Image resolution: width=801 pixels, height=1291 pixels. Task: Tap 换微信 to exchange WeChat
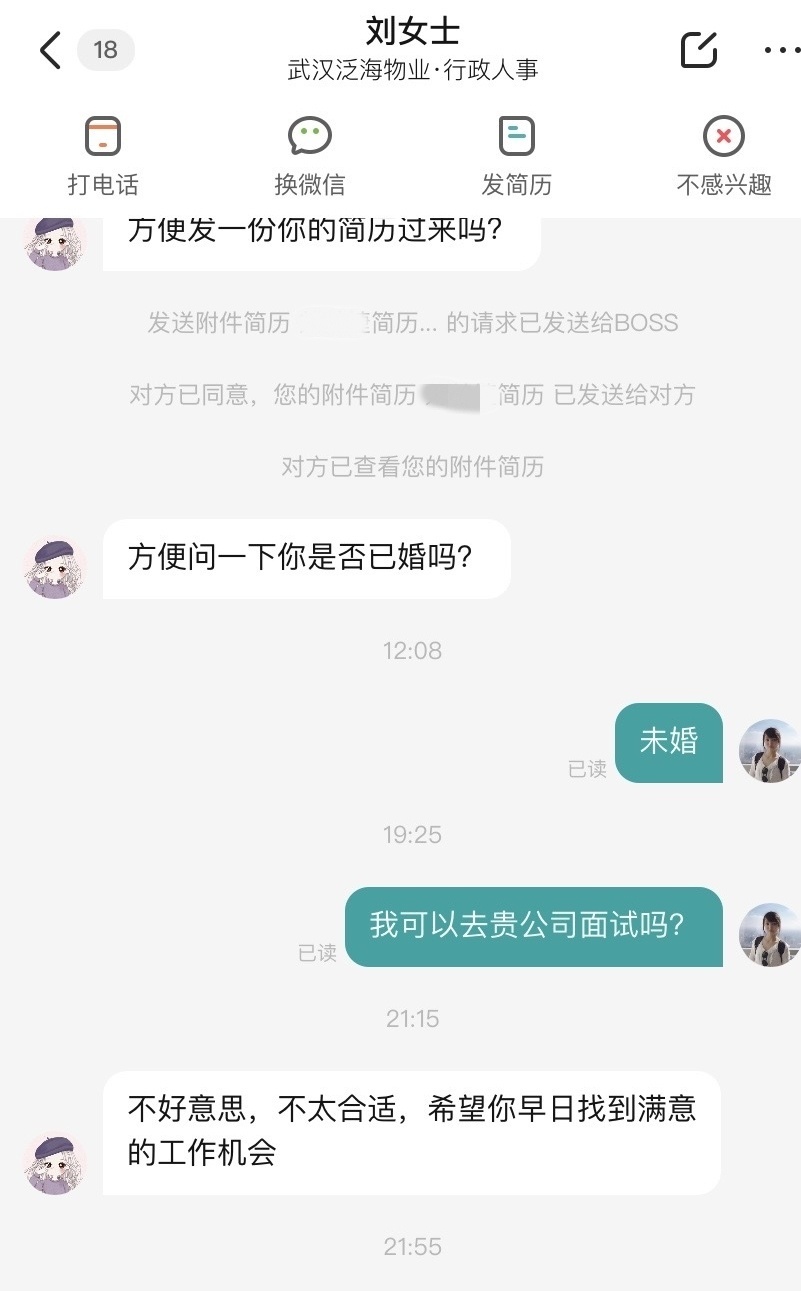[310, 155]
